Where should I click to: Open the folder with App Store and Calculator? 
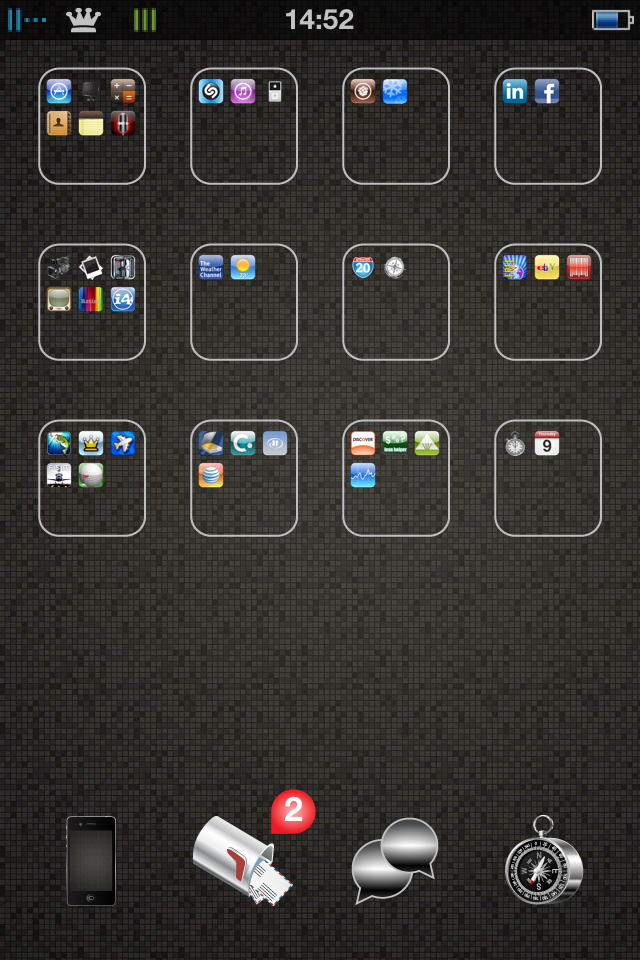[92, 126]
